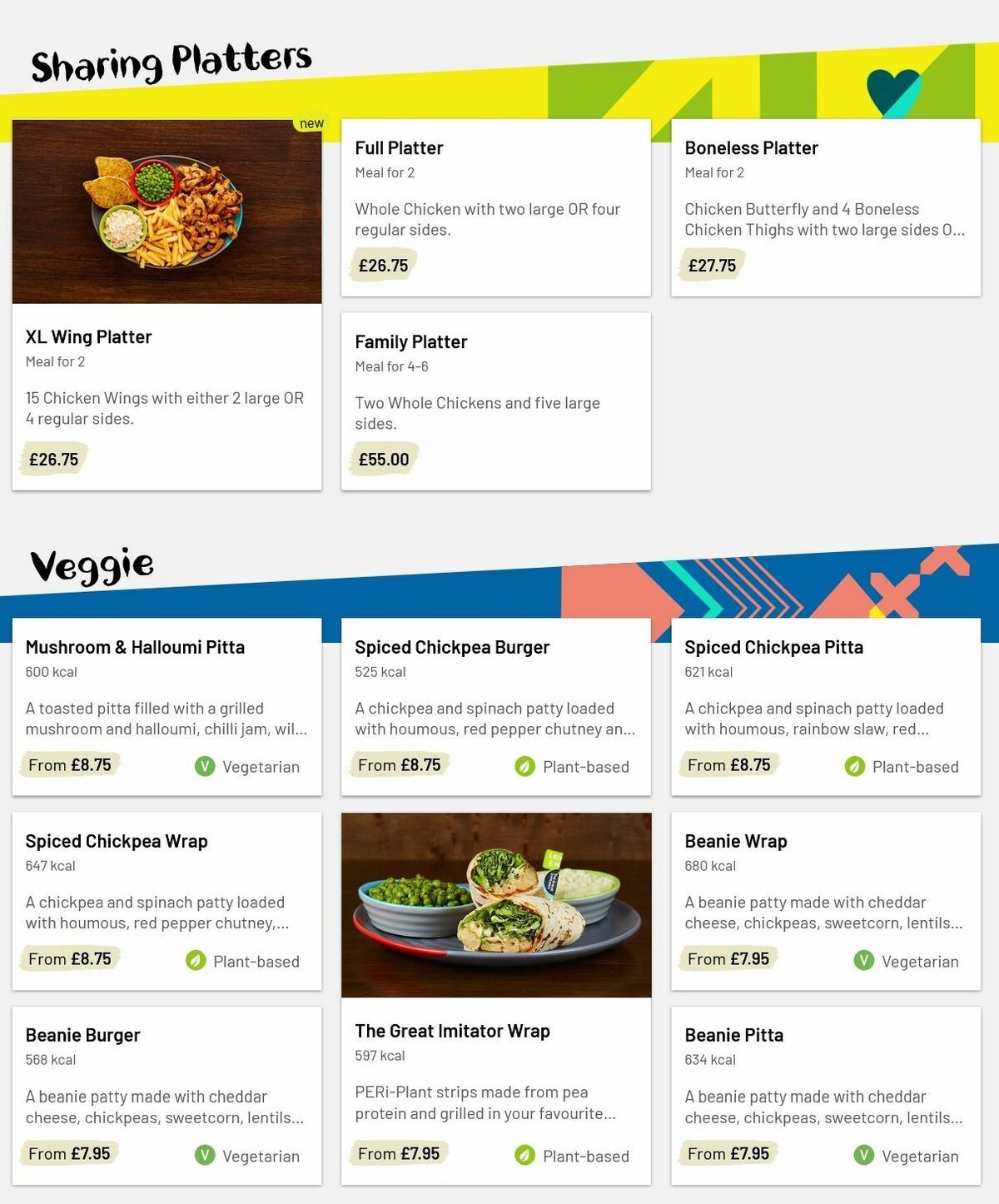Open the Sharing Platters section heading
This screenshot has width=999, height=1204.
pyautogui.click(x=171, y=58)
